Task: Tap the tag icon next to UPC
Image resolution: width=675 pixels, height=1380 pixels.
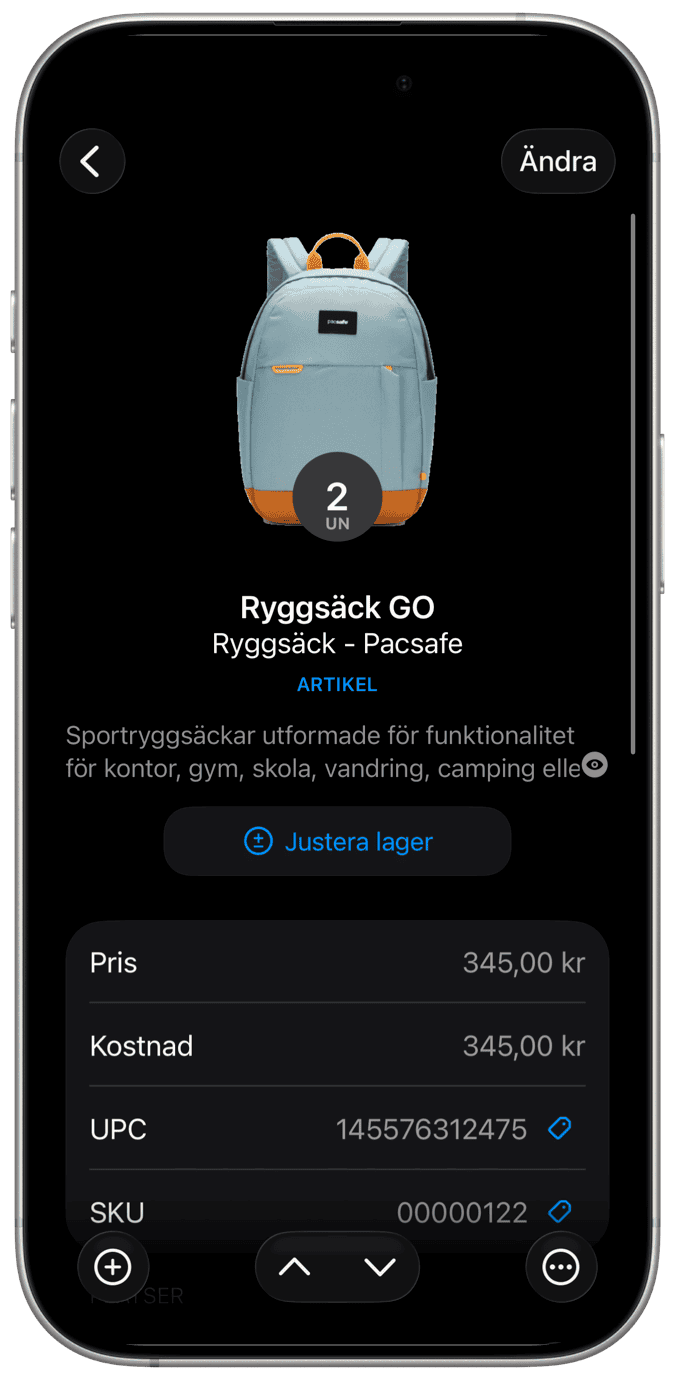Action: pos(559,1129)
